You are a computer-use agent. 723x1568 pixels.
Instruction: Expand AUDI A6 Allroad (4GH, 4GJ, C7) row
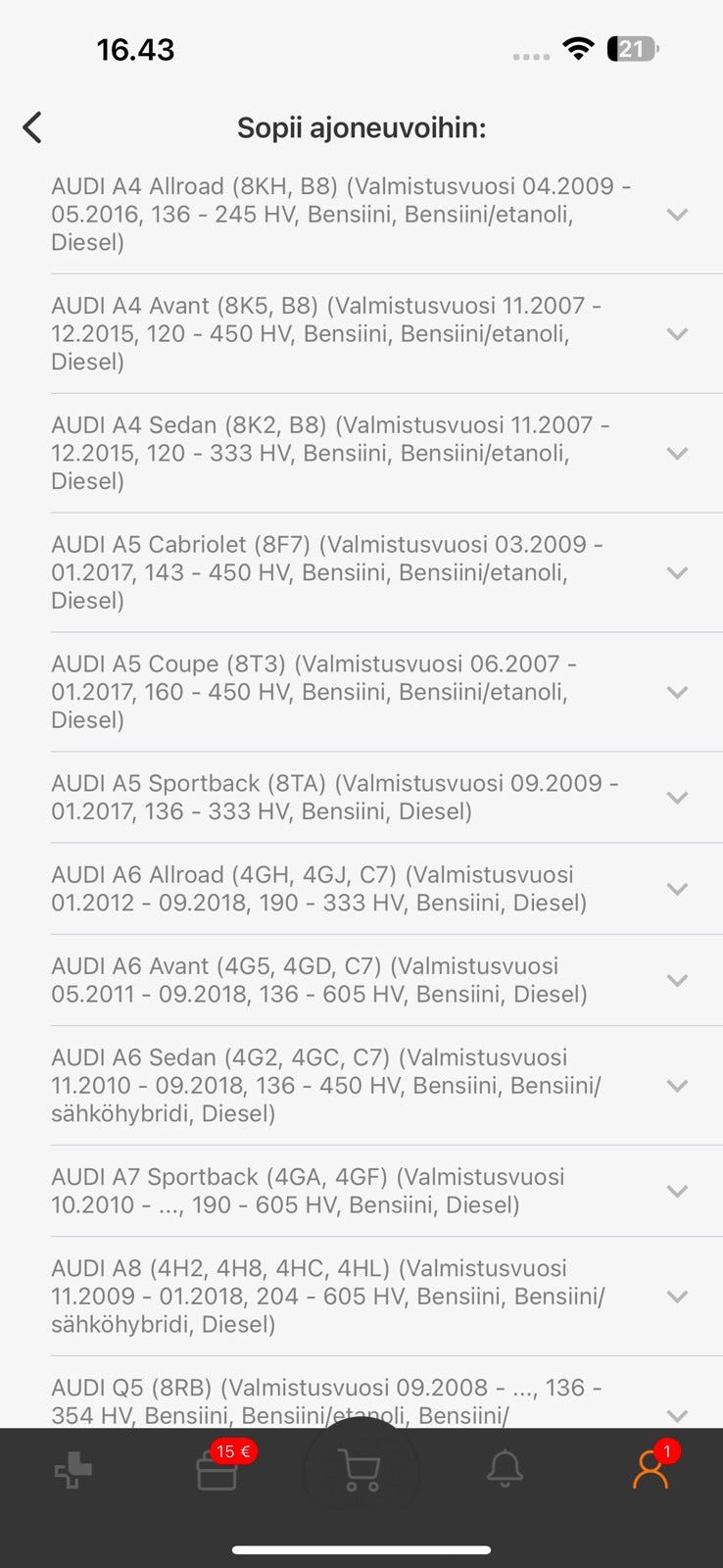pyautogui.click(x=677, y=889)
